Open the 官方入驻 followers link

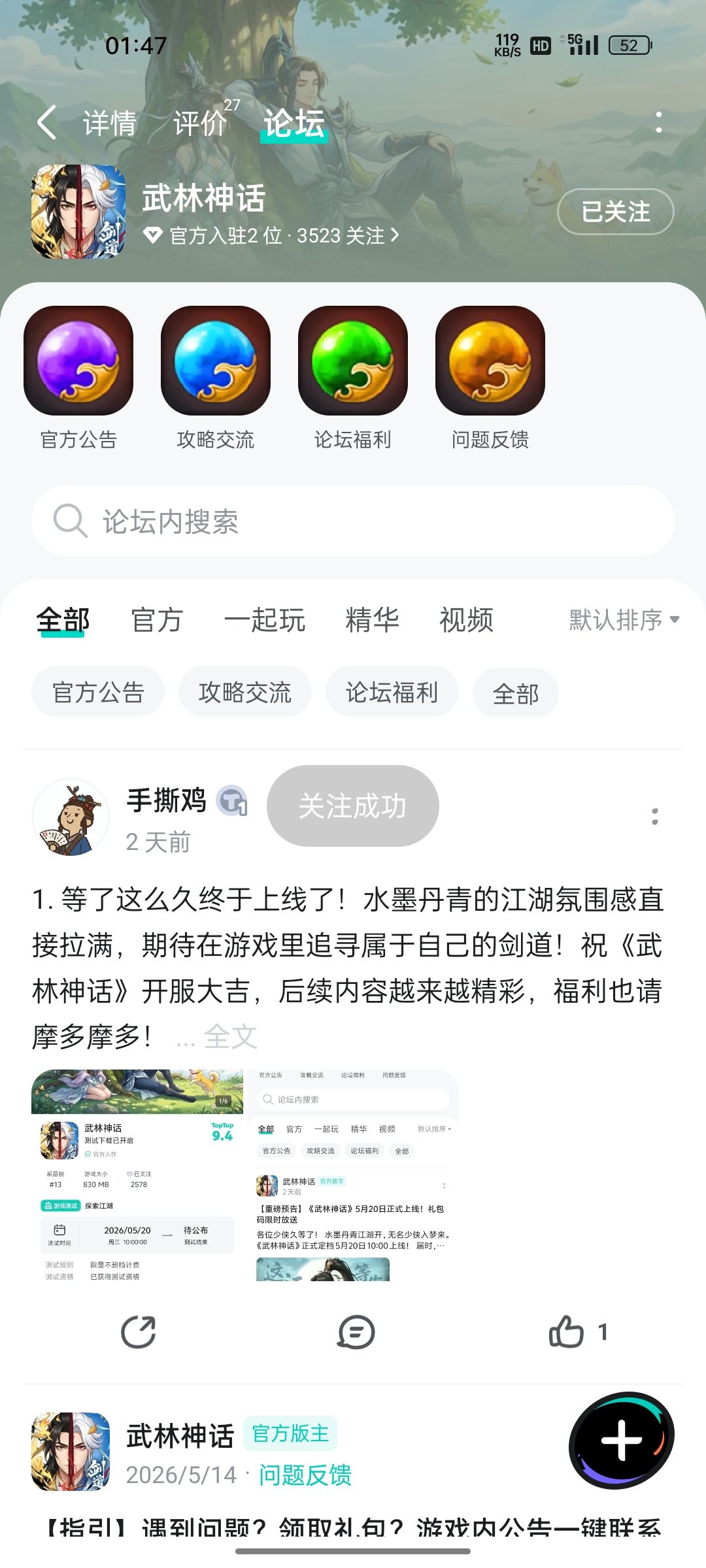271,235
